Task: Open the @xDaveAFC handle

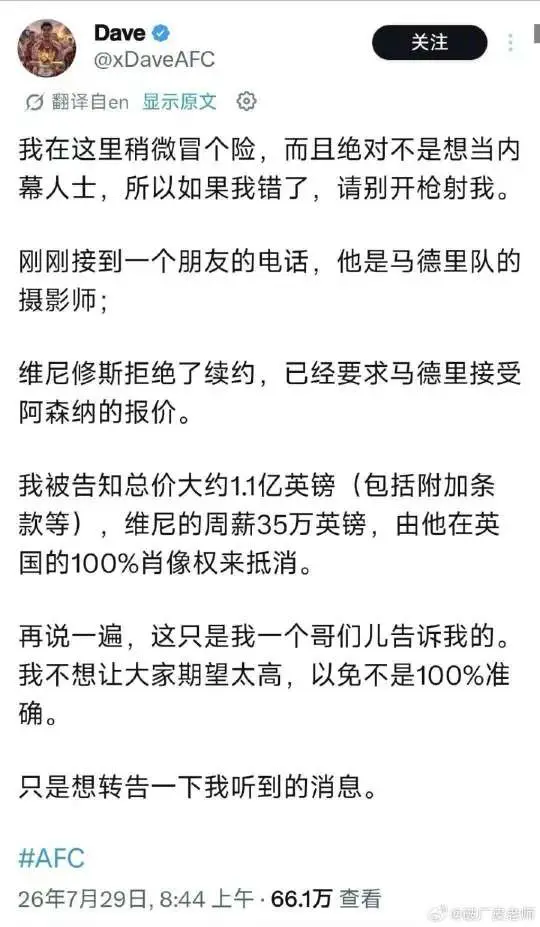Action: pos(154,59)
